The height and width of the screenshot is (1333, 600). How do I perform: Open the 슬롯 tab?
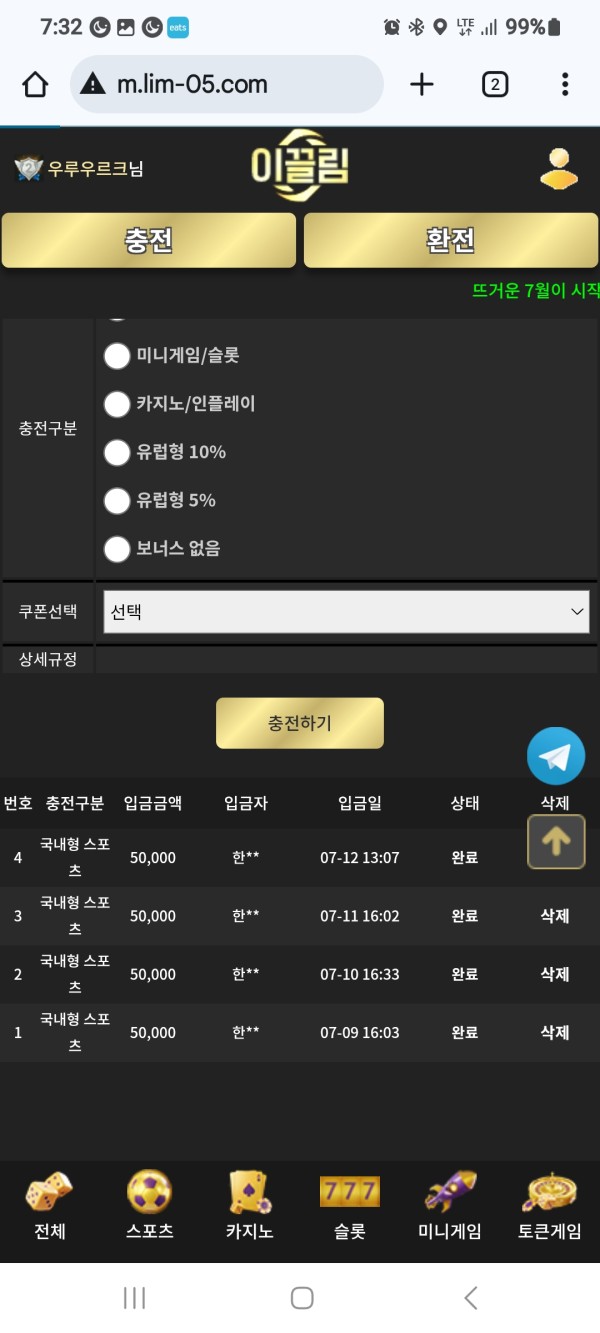pyautogui.click(x=350, y=1206)
